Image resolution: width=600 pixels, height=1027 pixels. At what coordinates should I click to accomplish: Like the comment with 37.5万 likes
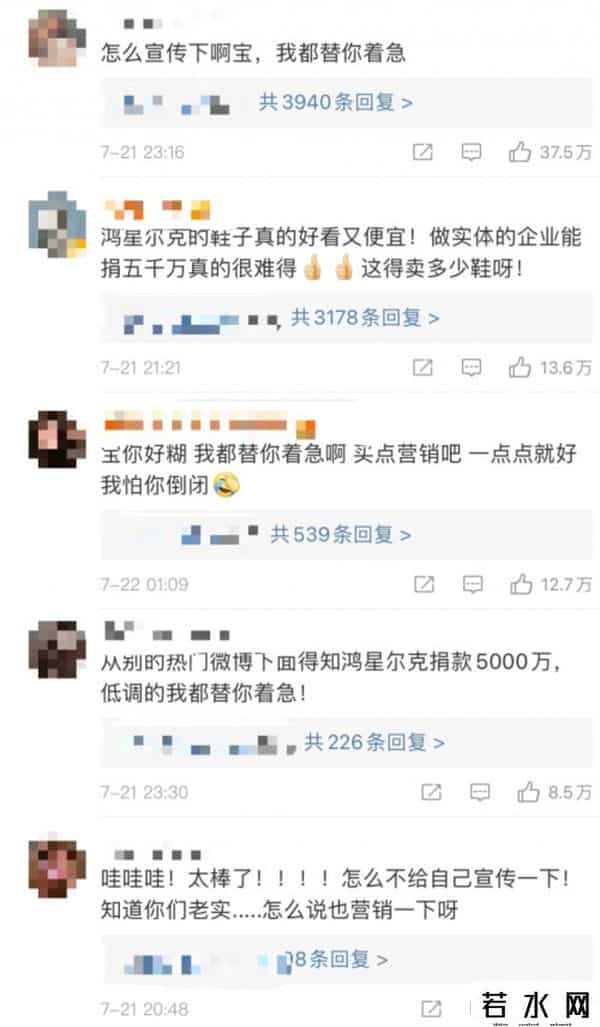tap(520, 152)
